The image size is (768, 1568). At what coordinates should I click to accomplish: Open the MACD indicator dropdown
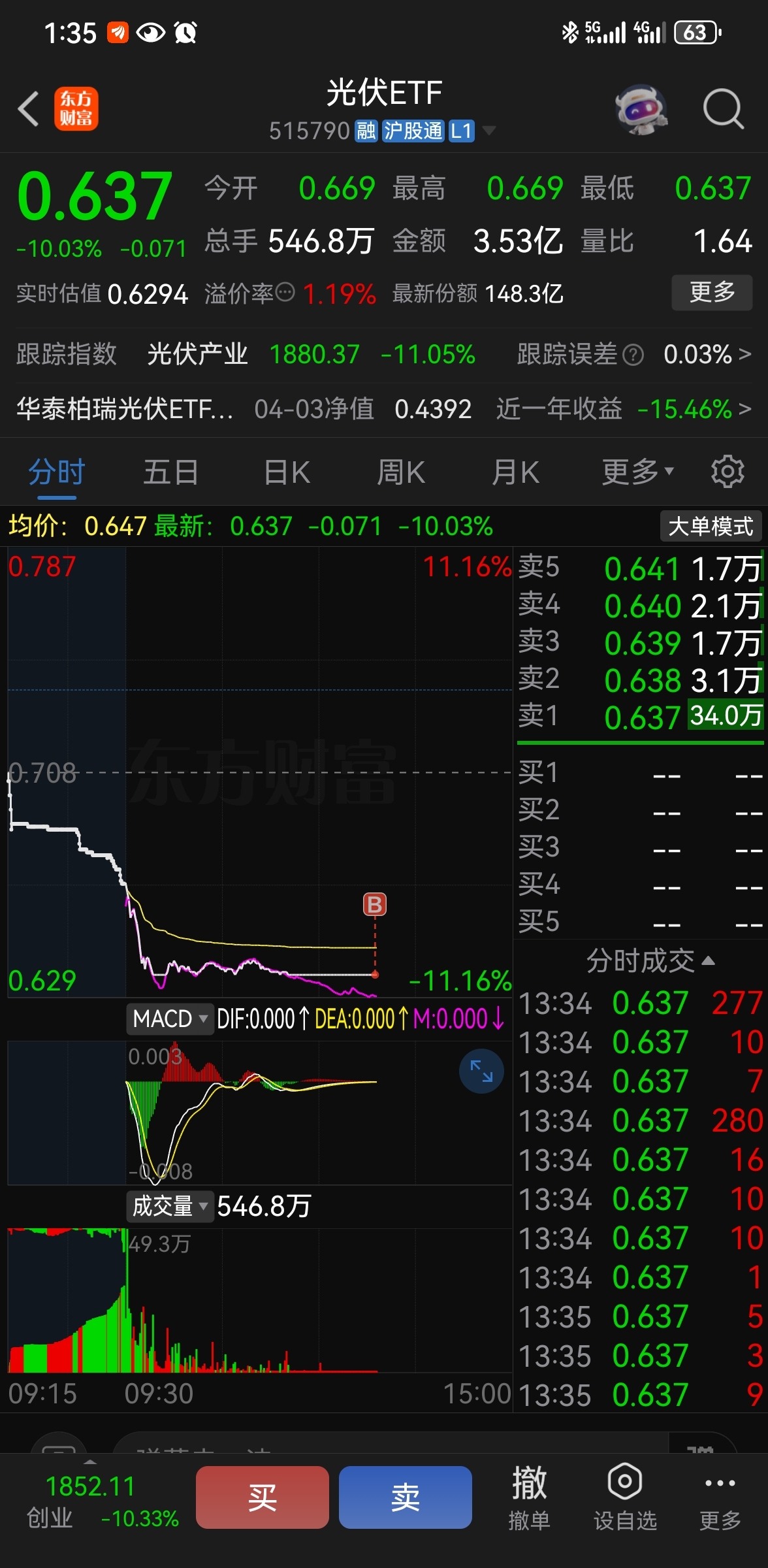(170, 1019)
